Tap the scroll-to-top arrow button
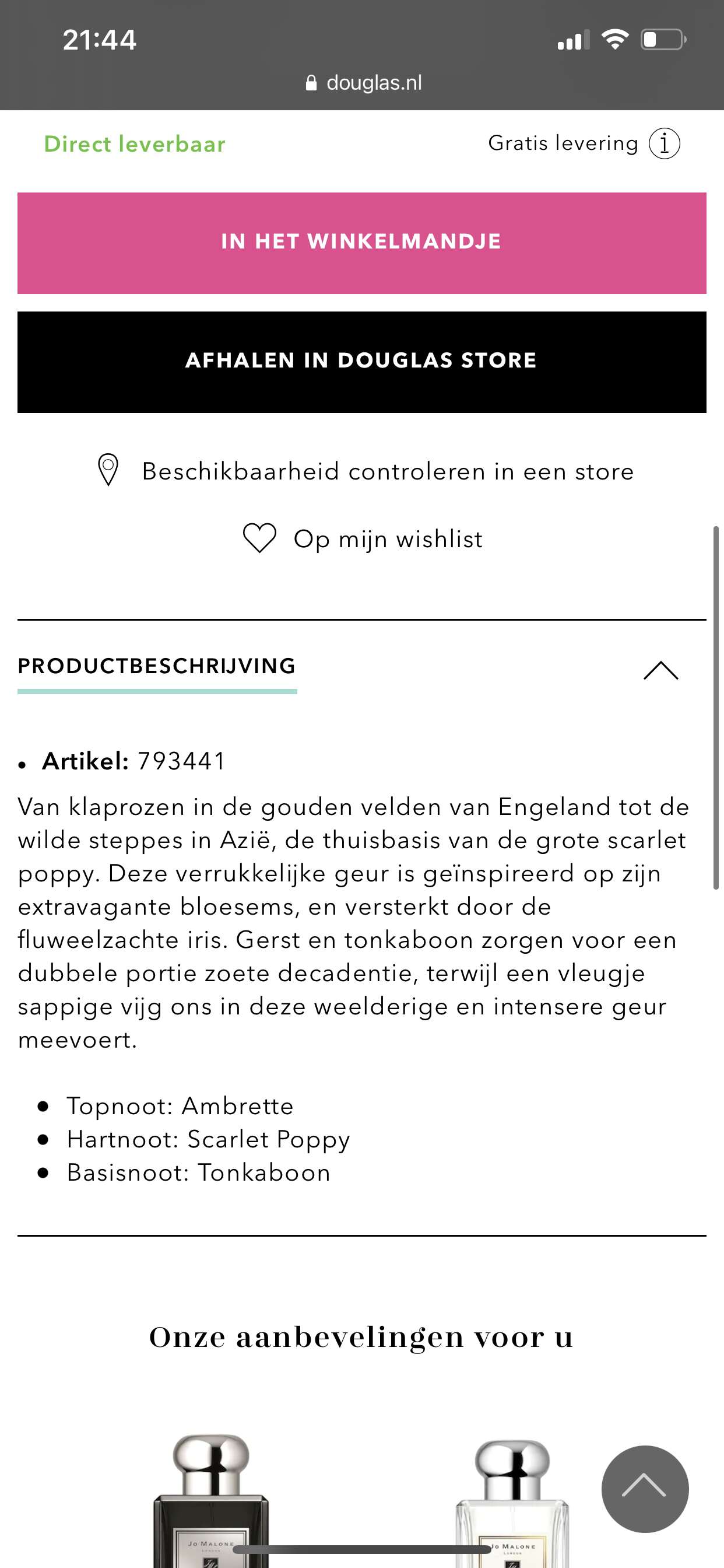Image resolution: width=724 pixels, height=1568 pixels. pyautogui.click(x=644, y=1488)
